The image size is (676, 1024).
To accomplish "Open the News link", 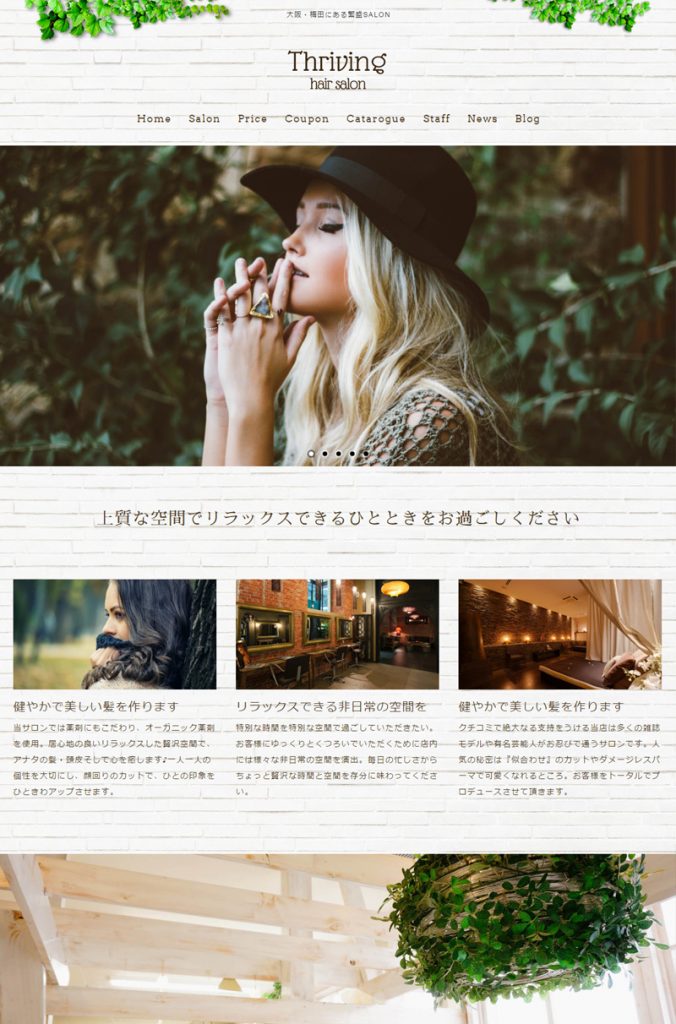I will click(x=482, y=119).
